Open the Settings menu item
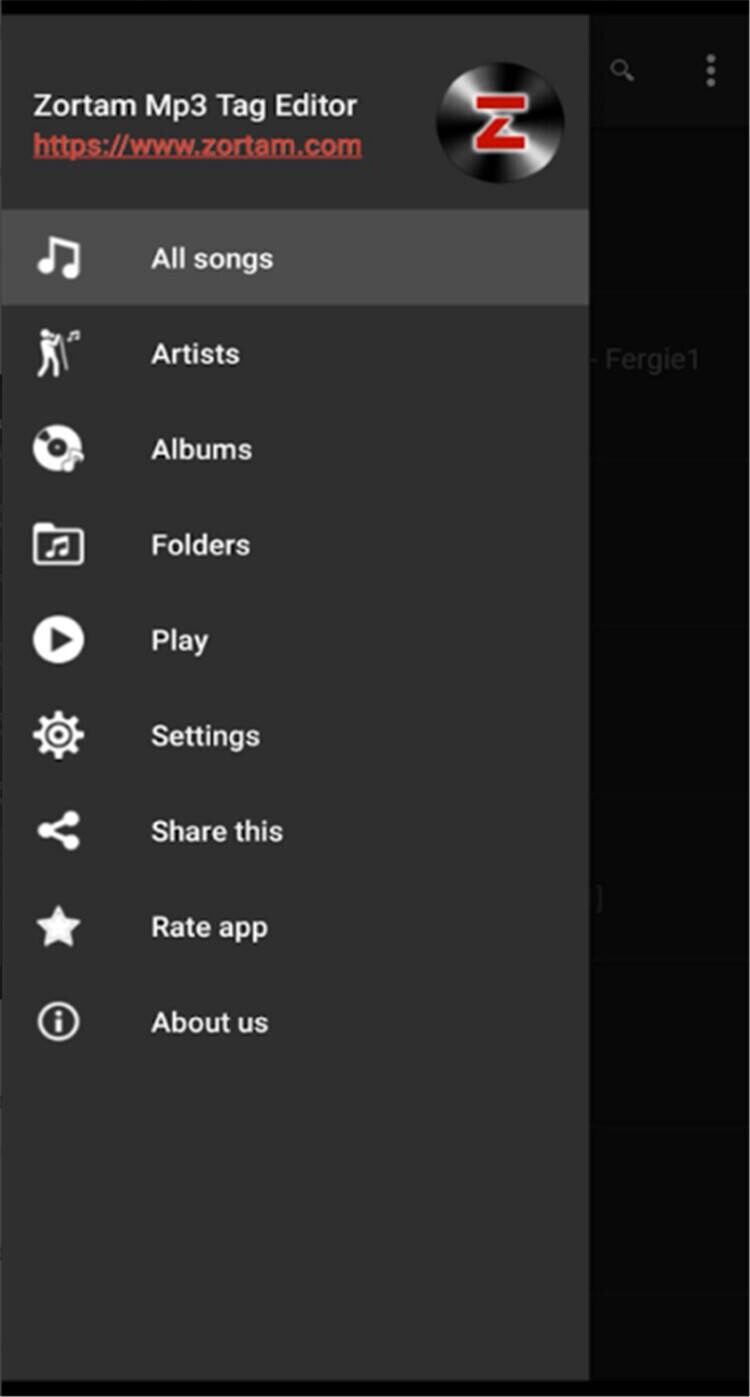Screen dimensions: 750x1397 tap(205, 734)
